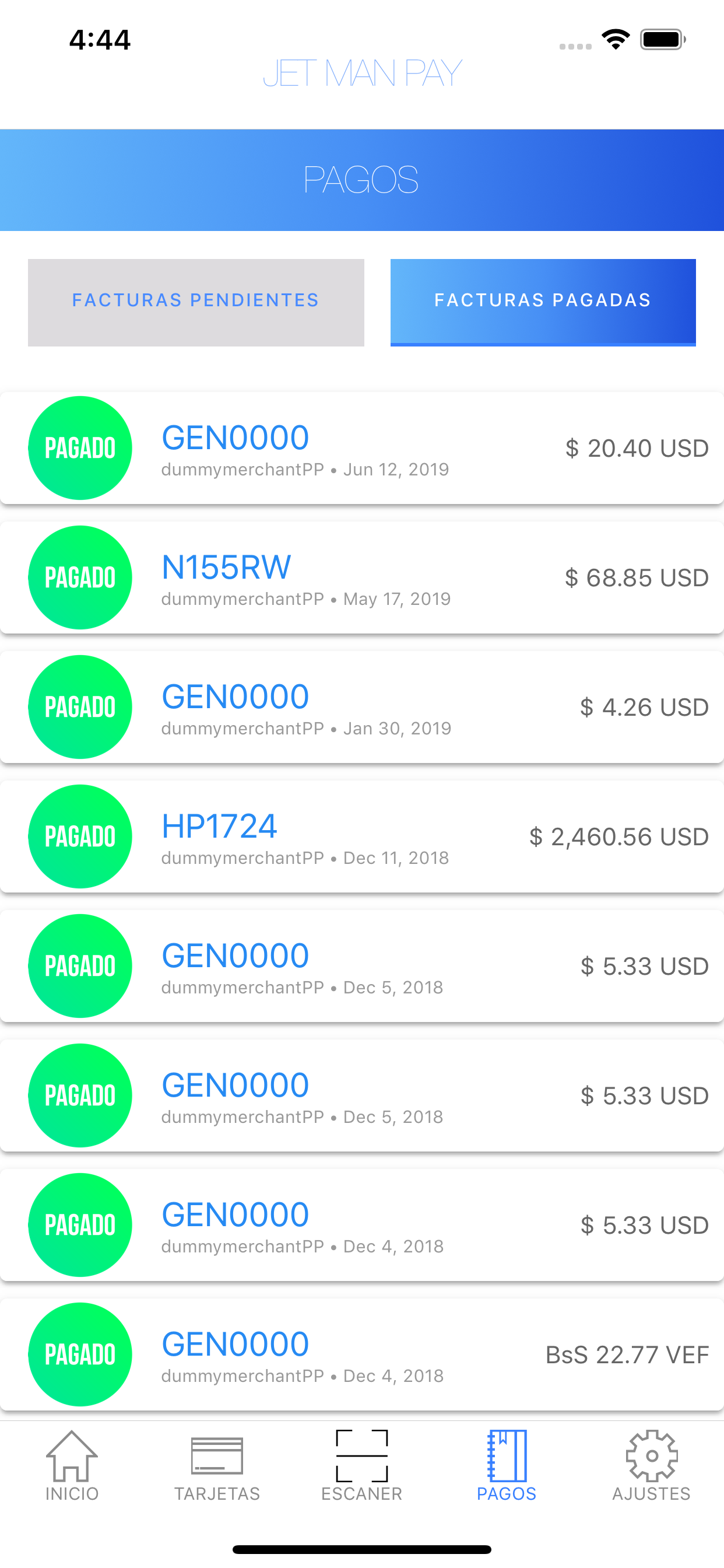Open the N155RW paid invoice
The image size is (724, 1568).
click(x=362, y=577)
